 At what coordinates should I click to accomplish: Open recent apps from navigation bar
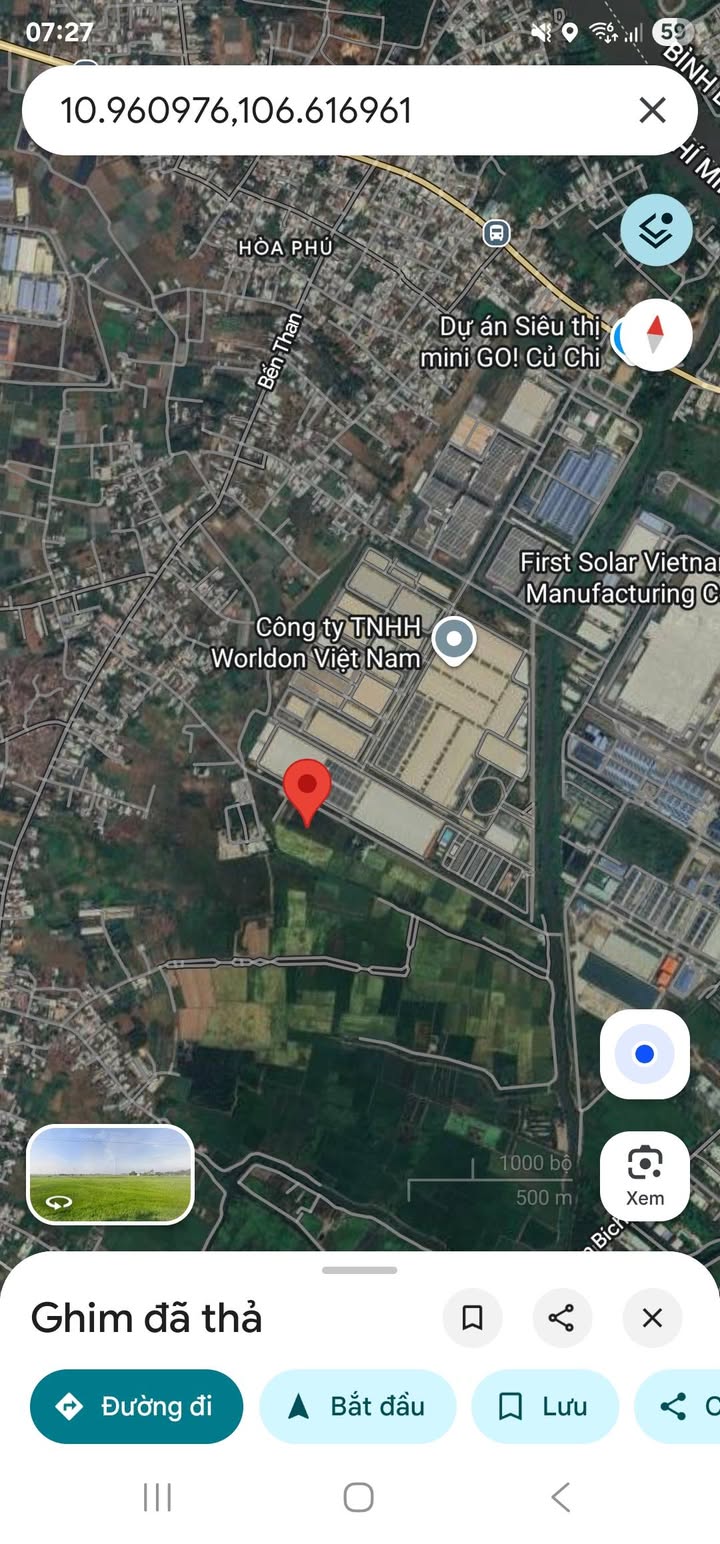[x=158, y=1497]
